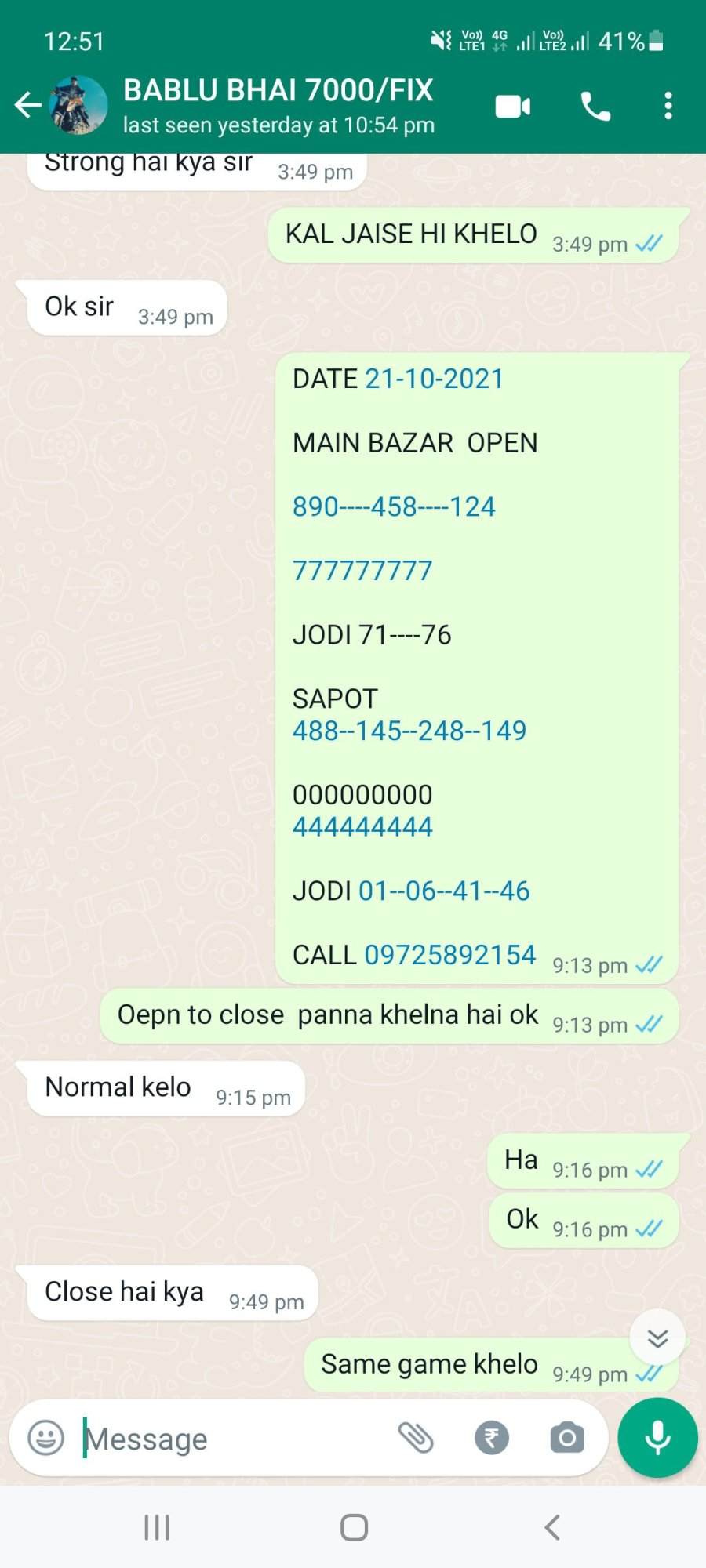
Task: Open the camera from the message bar
Action: pyautogui.click(x=567, y=1438)
